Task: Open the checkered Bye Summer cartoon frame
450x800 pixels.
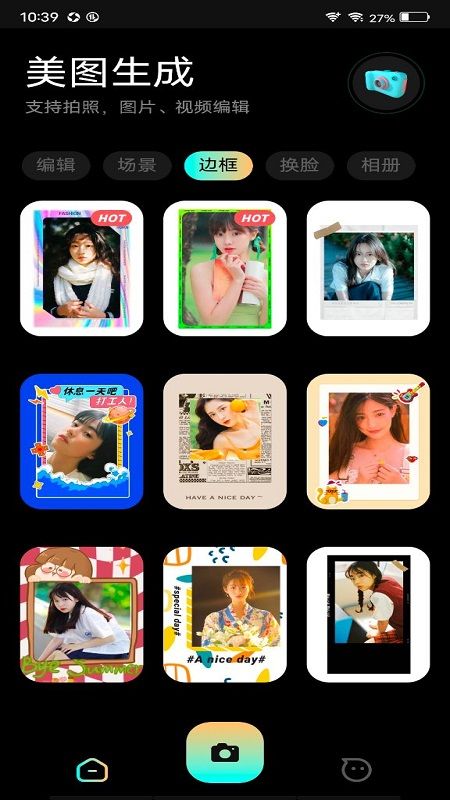Action: [x=82, y=615]
